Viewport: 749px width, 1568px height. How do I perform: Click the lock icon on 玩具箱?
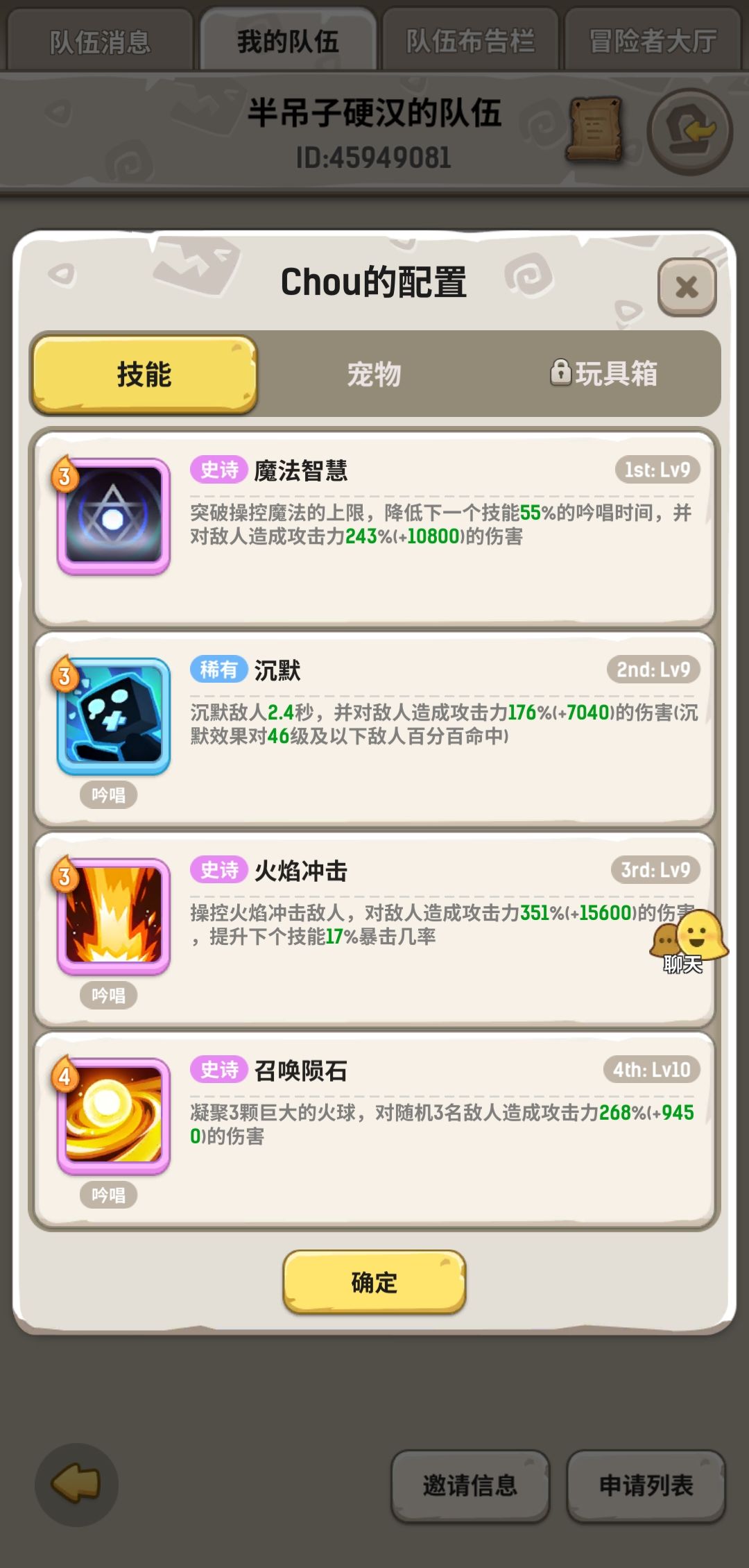coord(563,373)
